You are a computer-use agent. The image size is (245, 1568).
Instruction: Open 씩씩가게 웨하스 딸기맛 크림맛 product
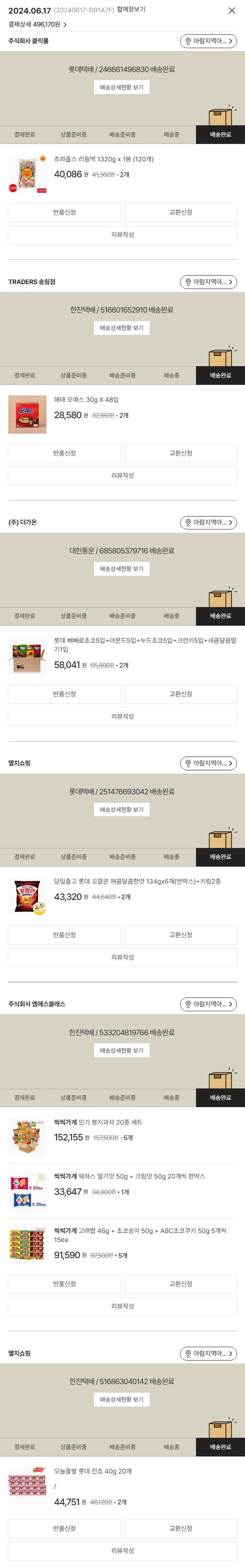tap(129, 1177)
